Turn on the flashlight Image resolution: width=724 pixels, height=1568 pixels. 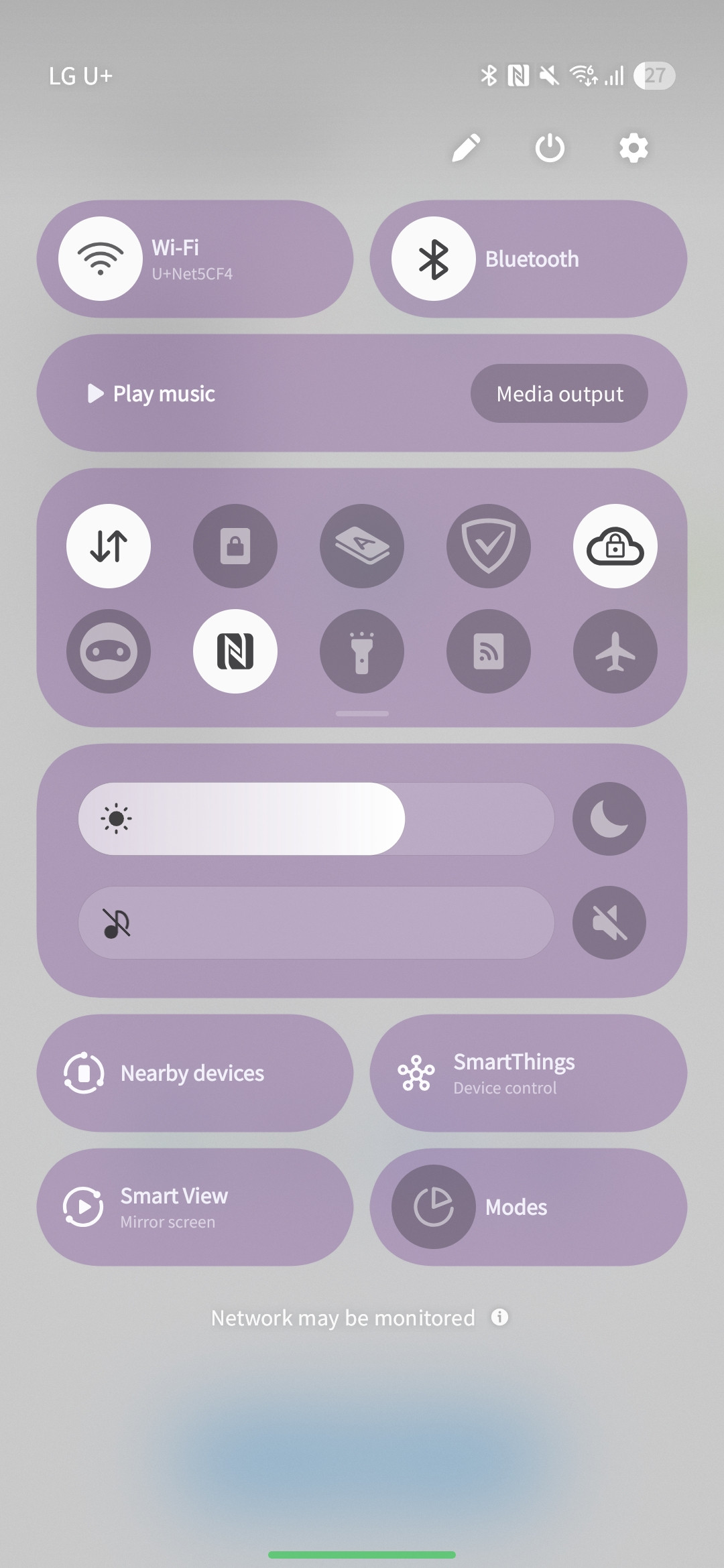362,651
